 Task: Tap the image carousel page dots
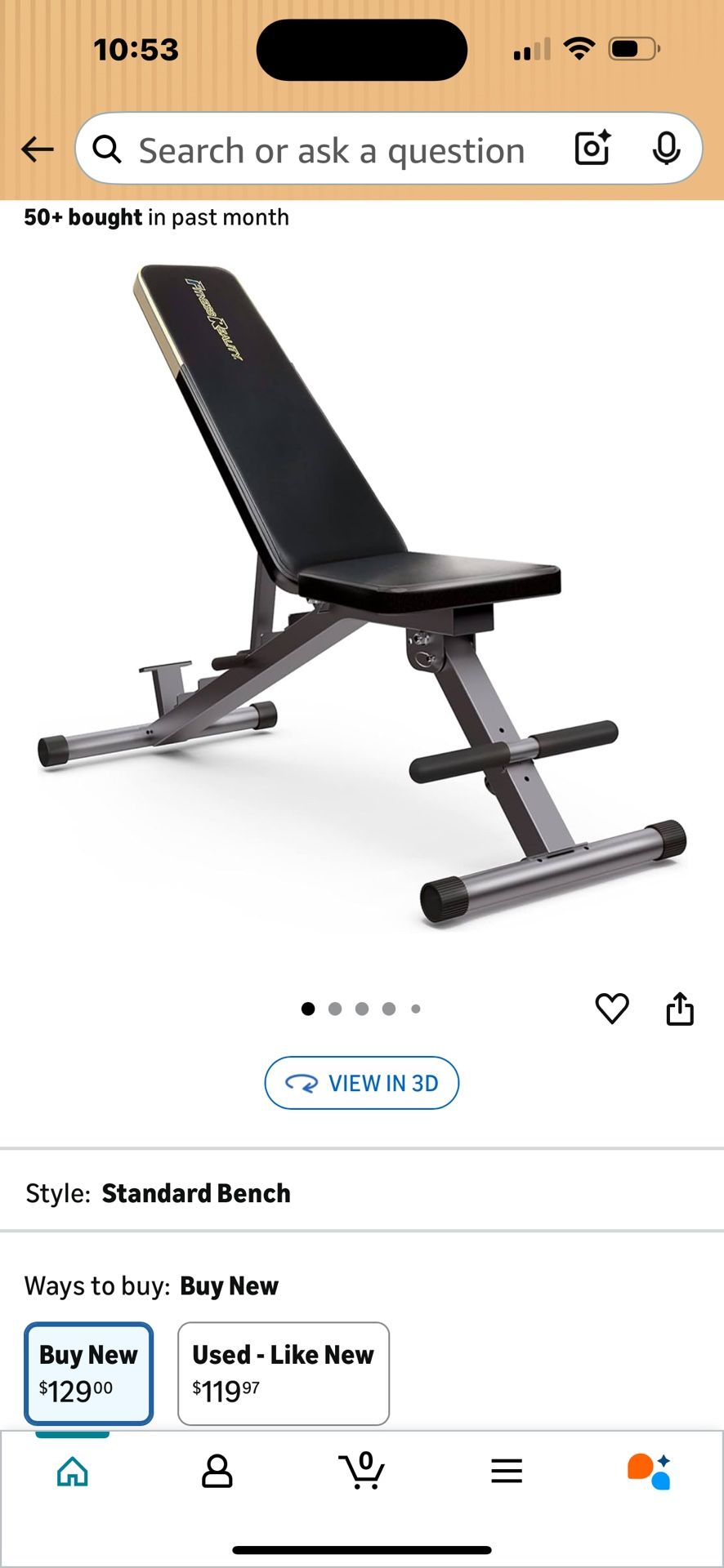361,1009
